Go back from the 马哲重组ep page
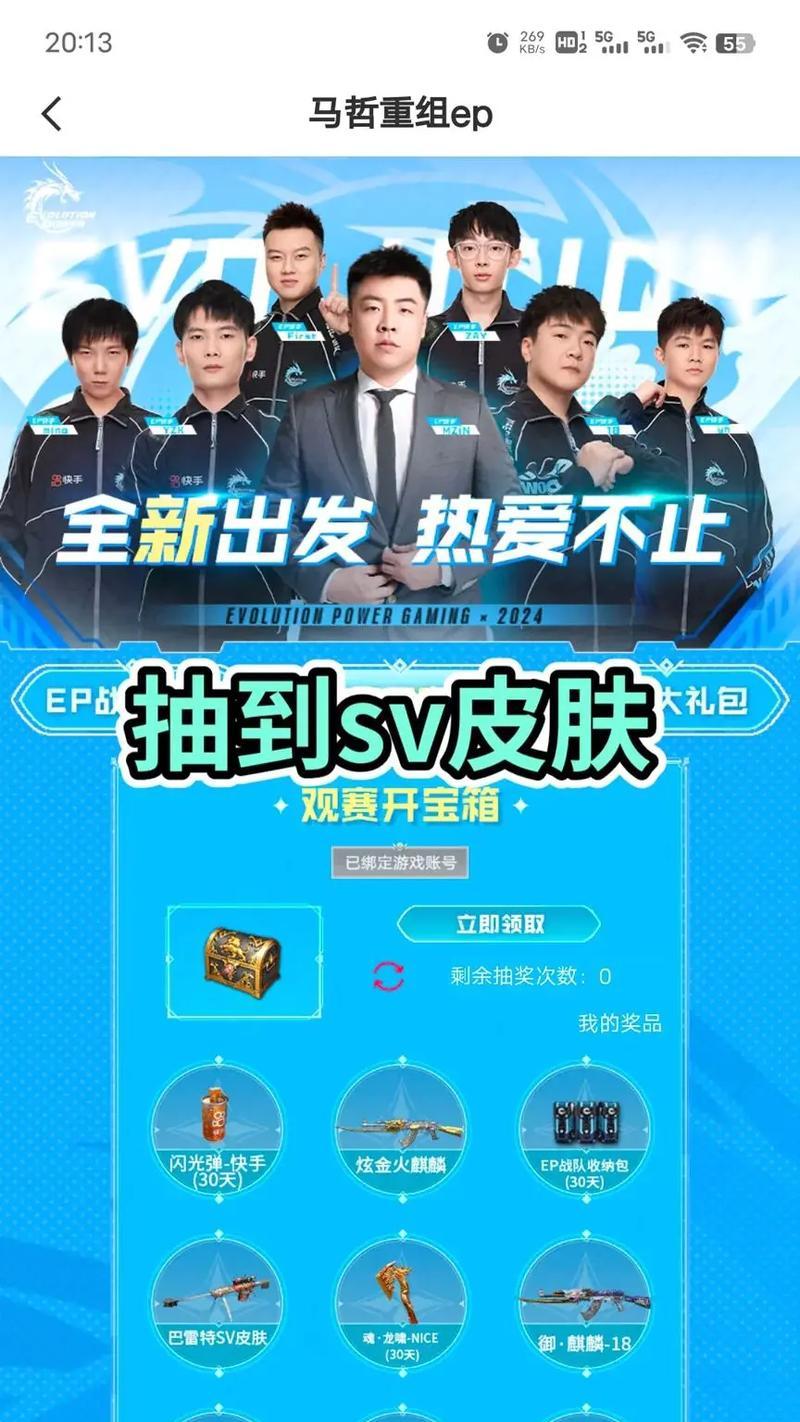Image resolution: width=800 pixels, height=1422 pixels. click(52, 114)
